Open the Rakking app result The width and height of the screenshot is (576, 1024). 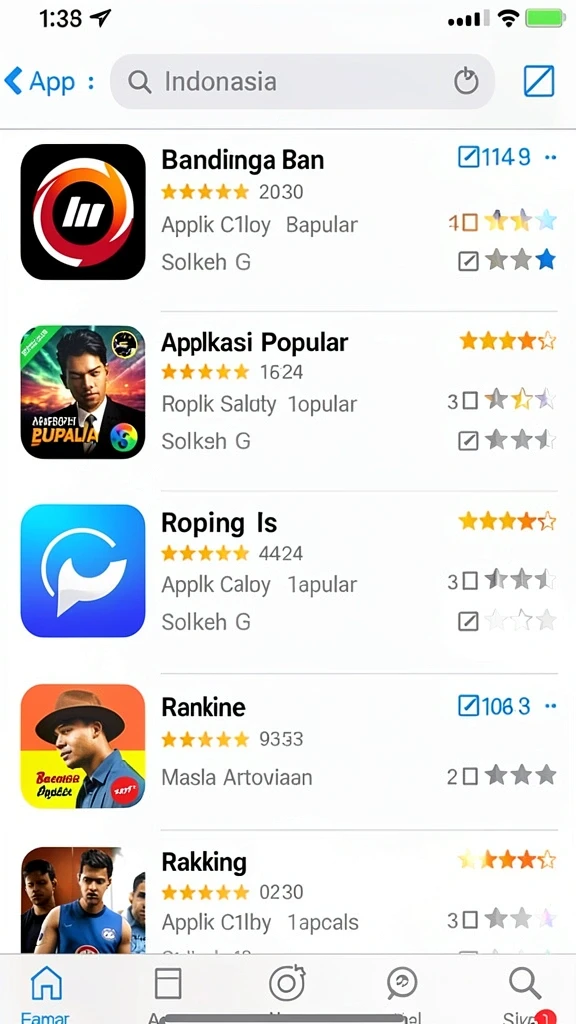(x=288, y=898)
